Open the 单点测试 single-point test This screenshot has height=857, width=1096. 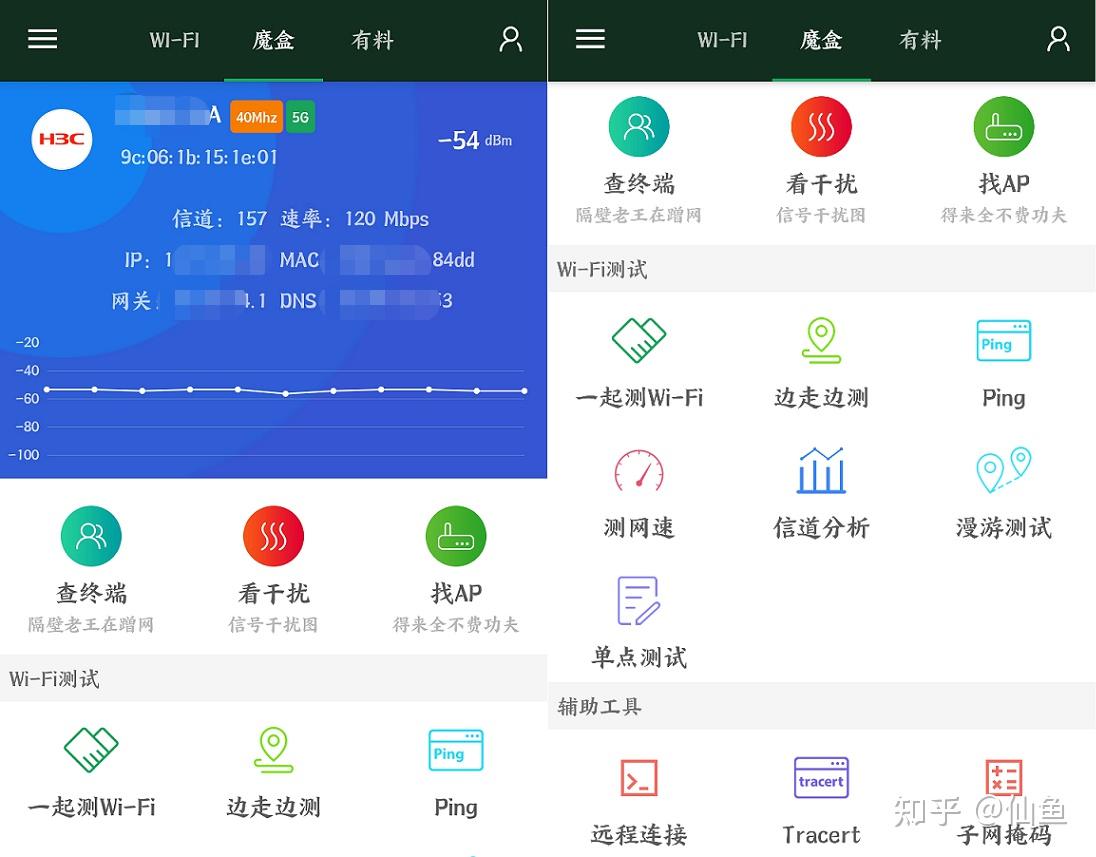coord(639,620)
